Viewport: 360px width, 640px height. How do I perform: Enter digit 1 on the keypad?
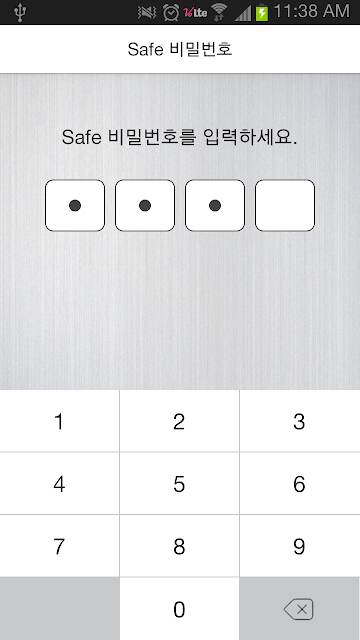pos(60,421)
